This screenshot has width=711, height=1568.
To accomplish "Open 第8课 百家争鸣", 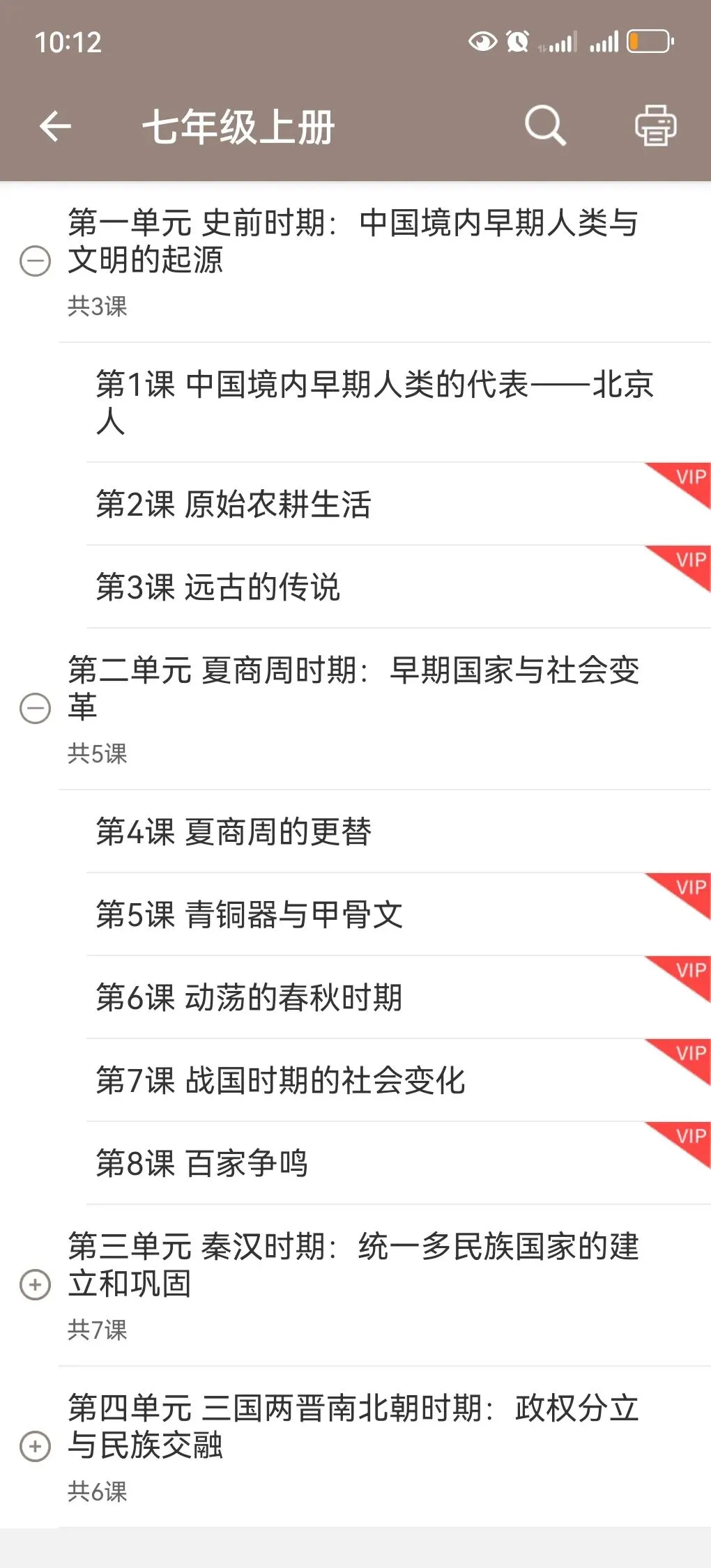I will pos(399,1163).
